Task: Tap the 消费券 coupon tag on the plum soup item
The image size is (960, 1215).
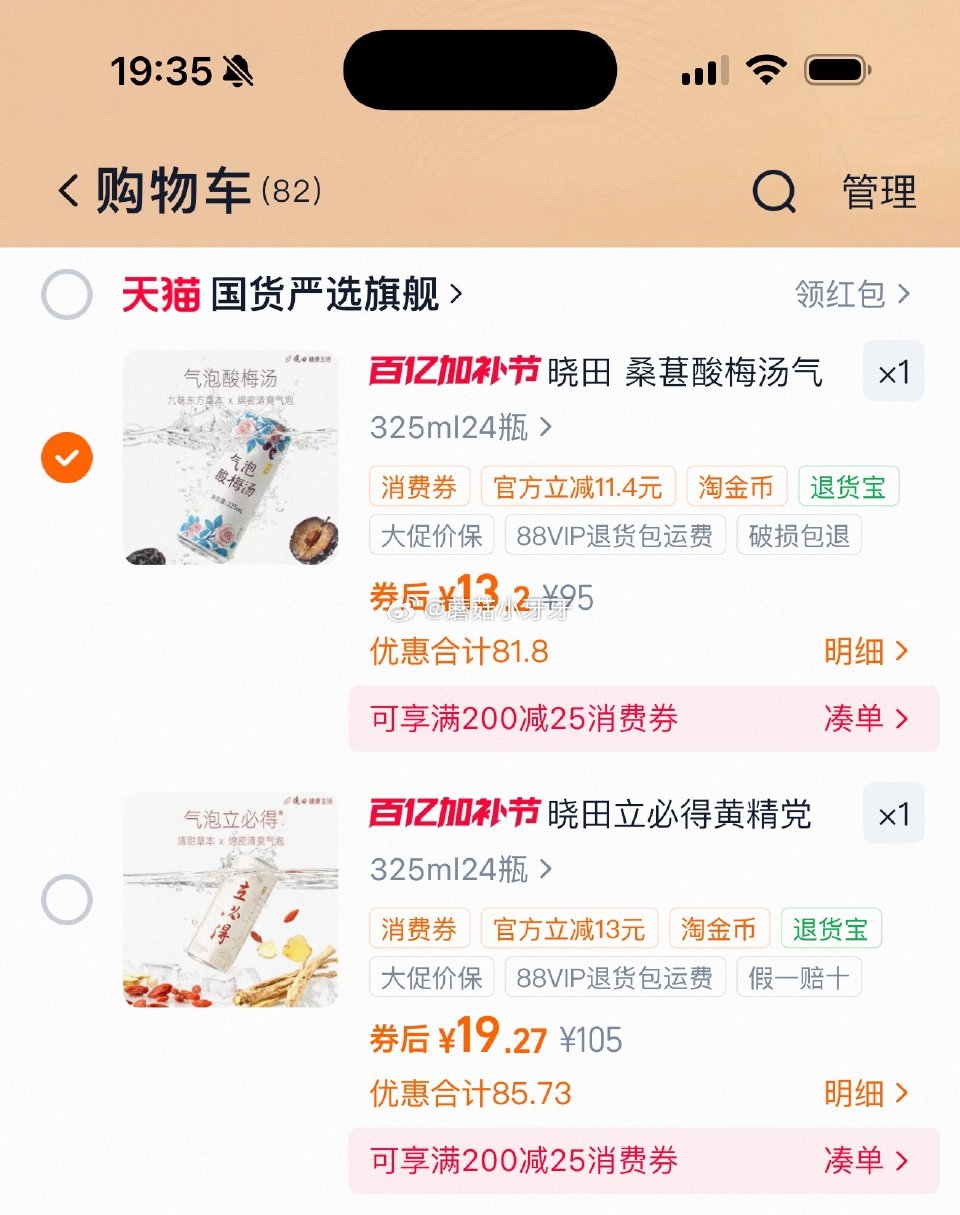Action: [418, 487]
